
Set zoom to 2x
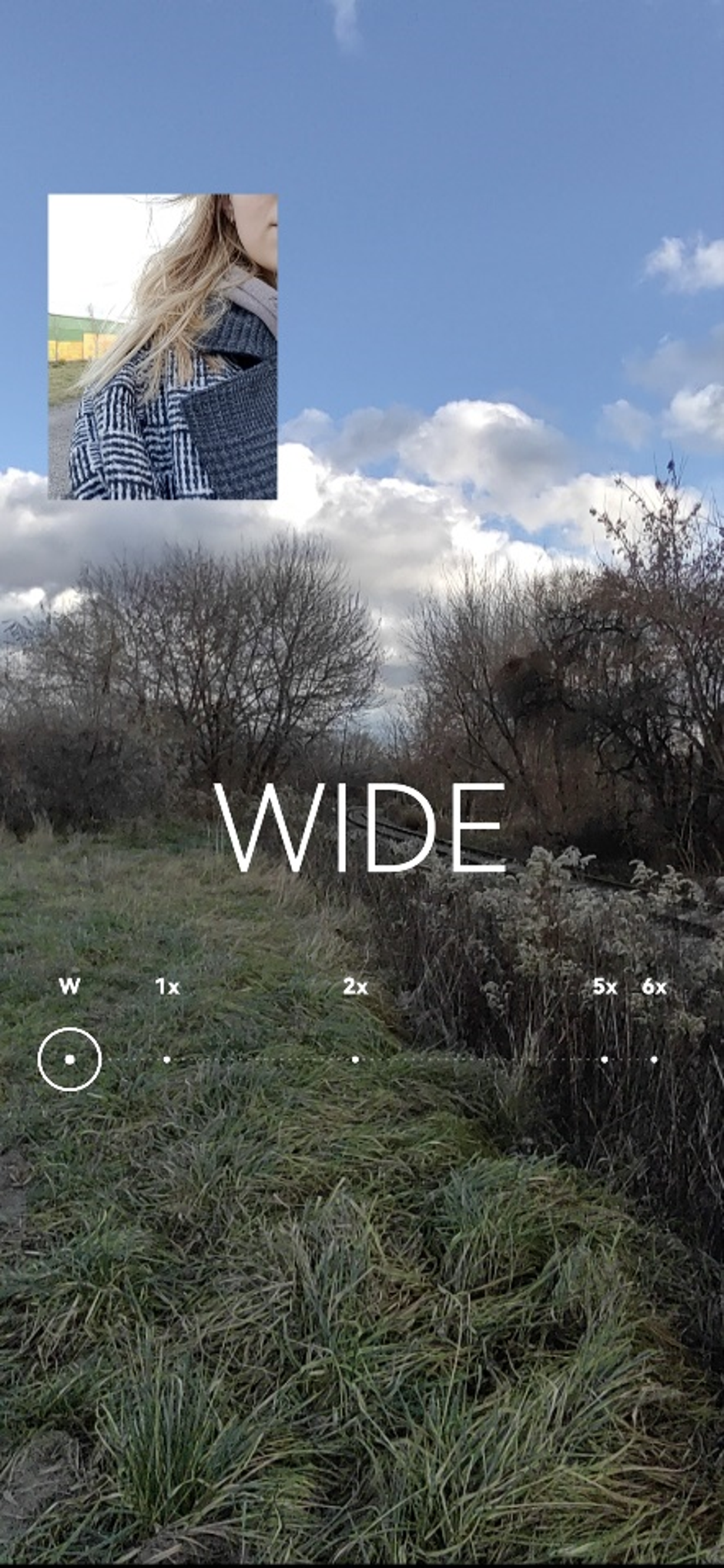coord(355,1059)
